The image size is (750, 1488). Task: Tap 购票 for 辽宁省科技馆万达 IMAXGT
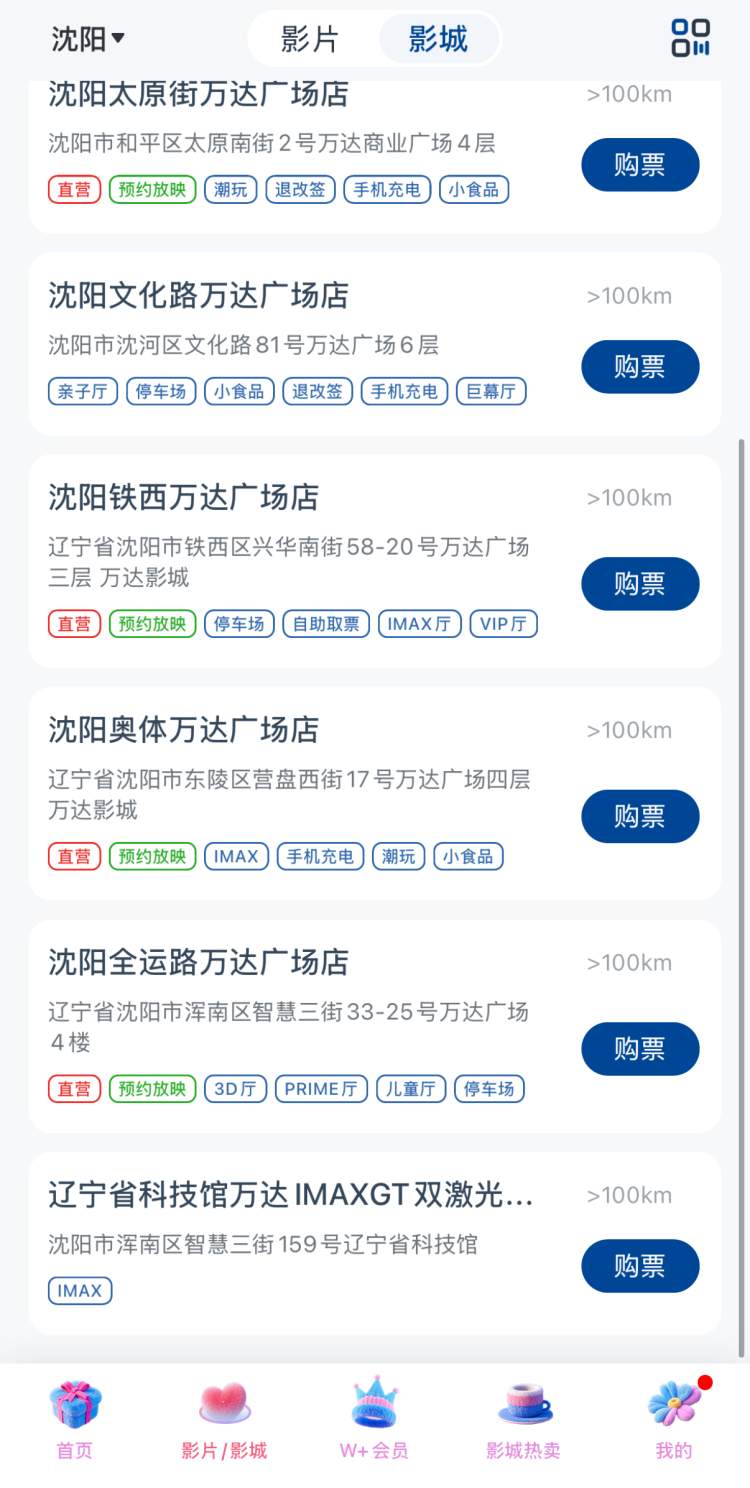coord(640,1266)
